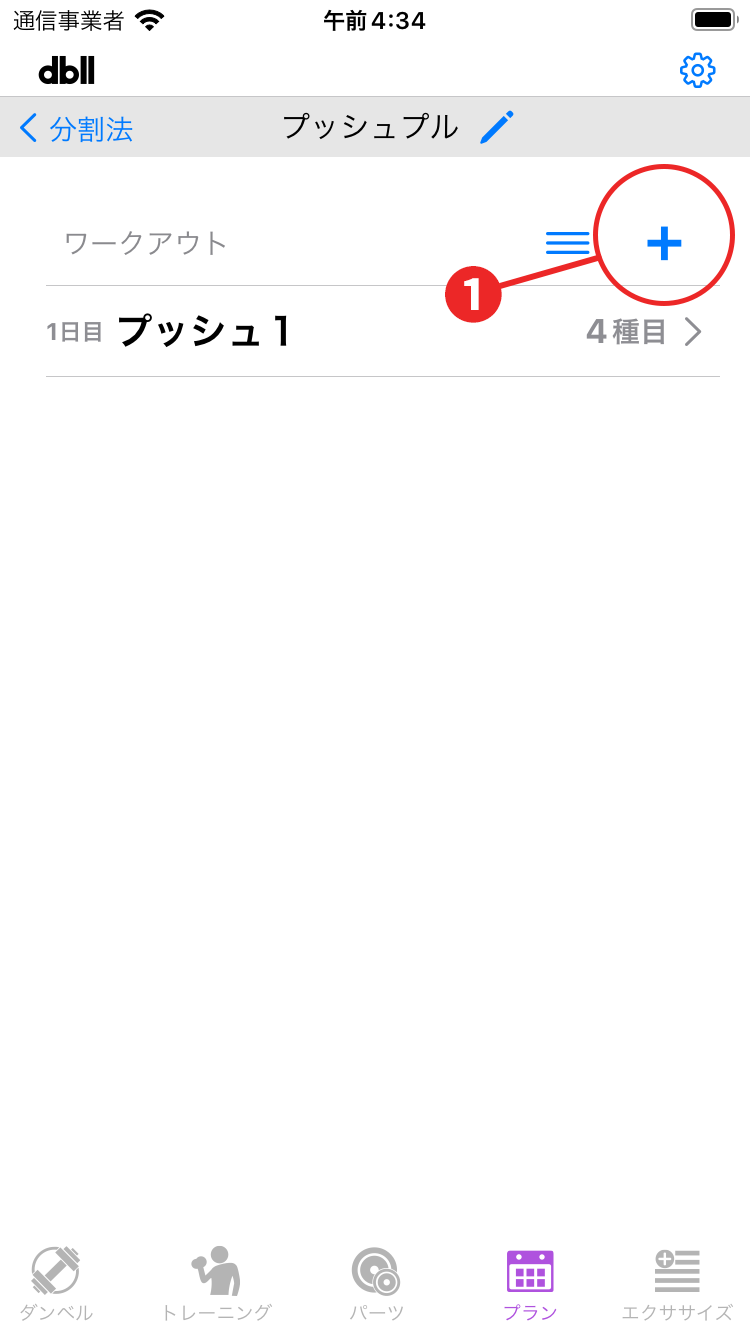The image size is (750, 1334).
Task: Switch to the パーツ tab
Action: point(376,1284)
